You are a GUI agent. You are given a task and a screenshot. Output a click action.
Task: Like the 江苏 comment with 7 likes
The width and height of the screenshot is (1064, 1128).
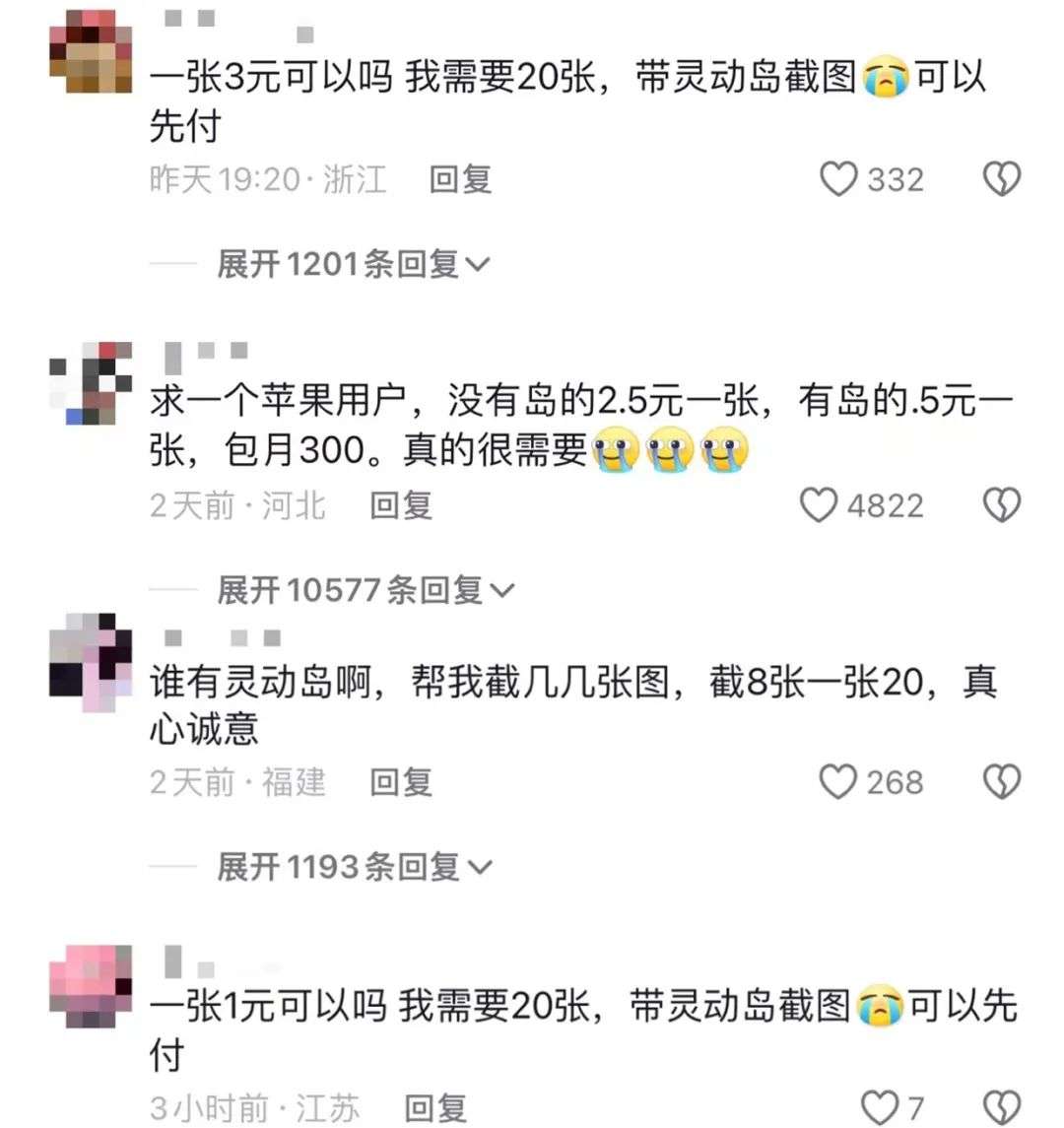(880, 1107)
